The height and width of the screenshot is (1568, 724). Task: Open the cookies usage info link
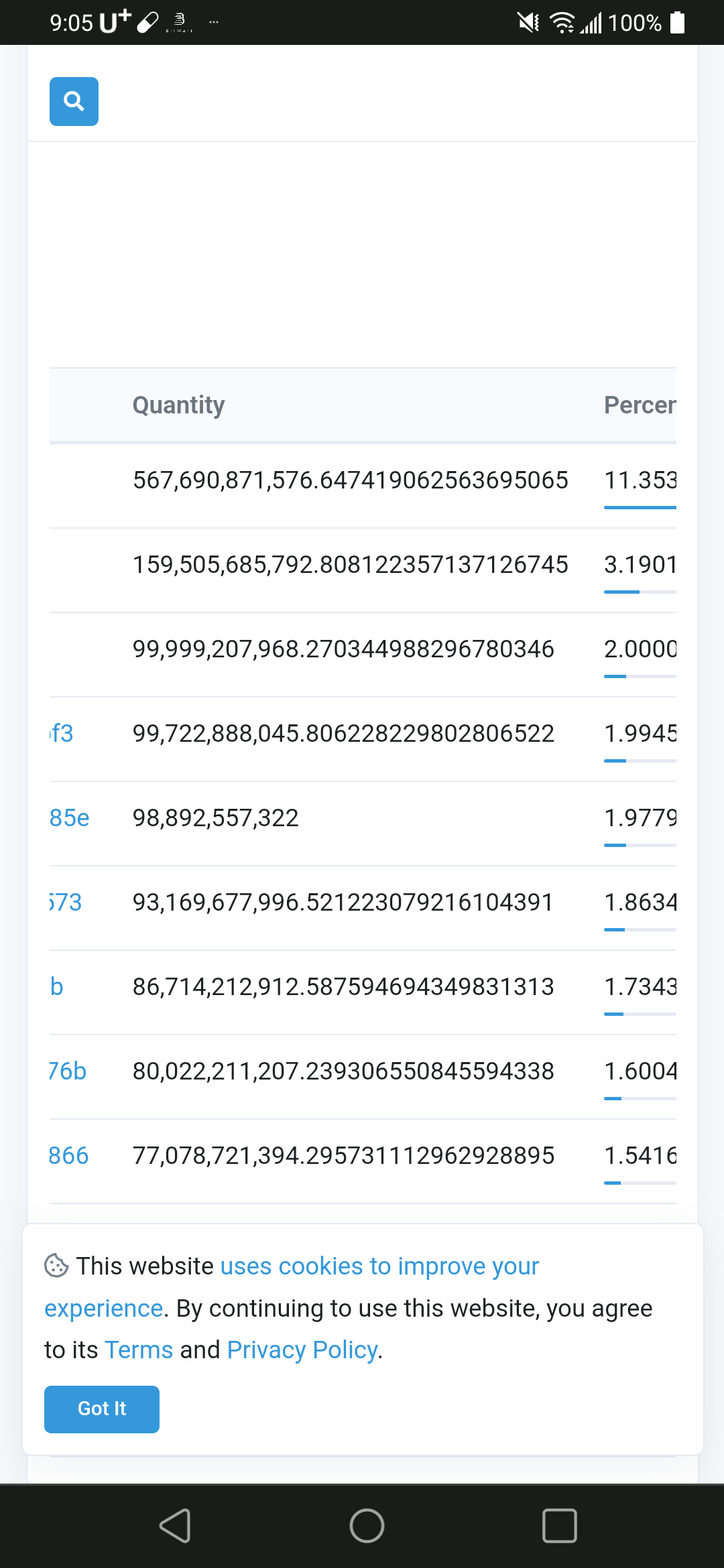[292, 1287]
